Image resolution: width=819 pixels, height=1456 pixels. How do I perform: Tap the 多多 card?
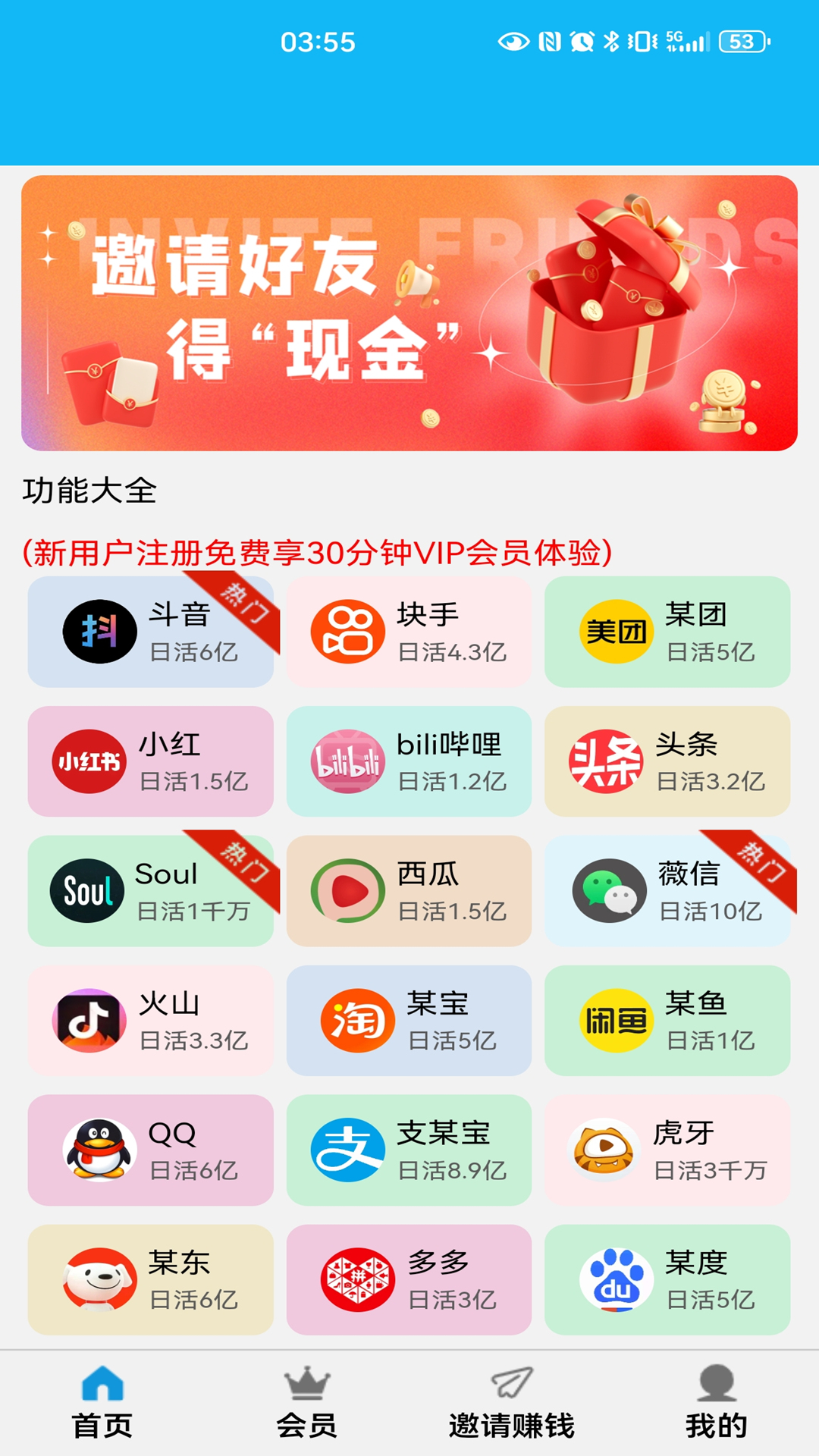(x=409, y=1280)
